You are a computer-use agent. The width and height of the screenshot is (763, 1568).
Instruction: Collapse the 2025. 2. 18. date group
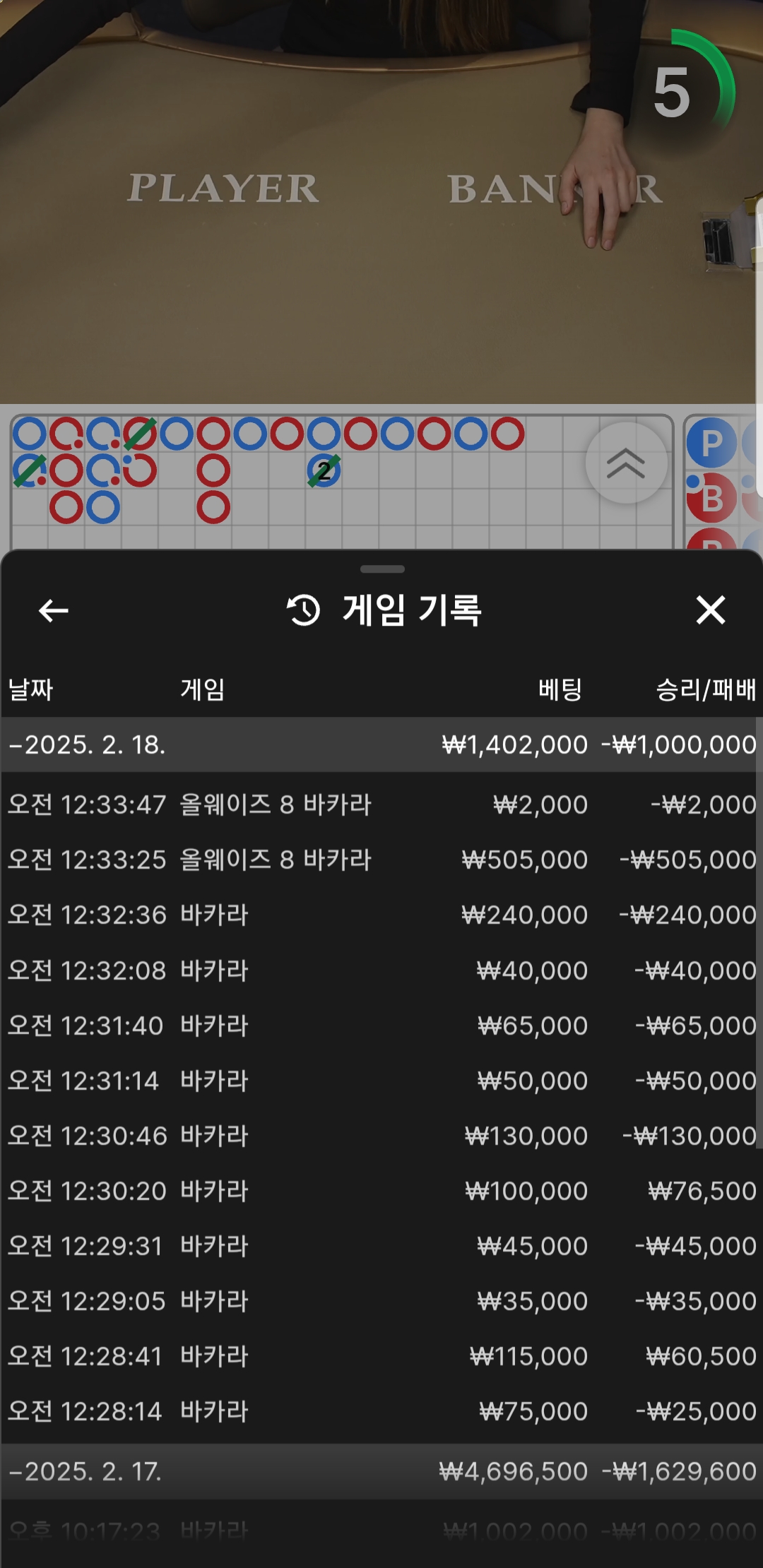381,744
